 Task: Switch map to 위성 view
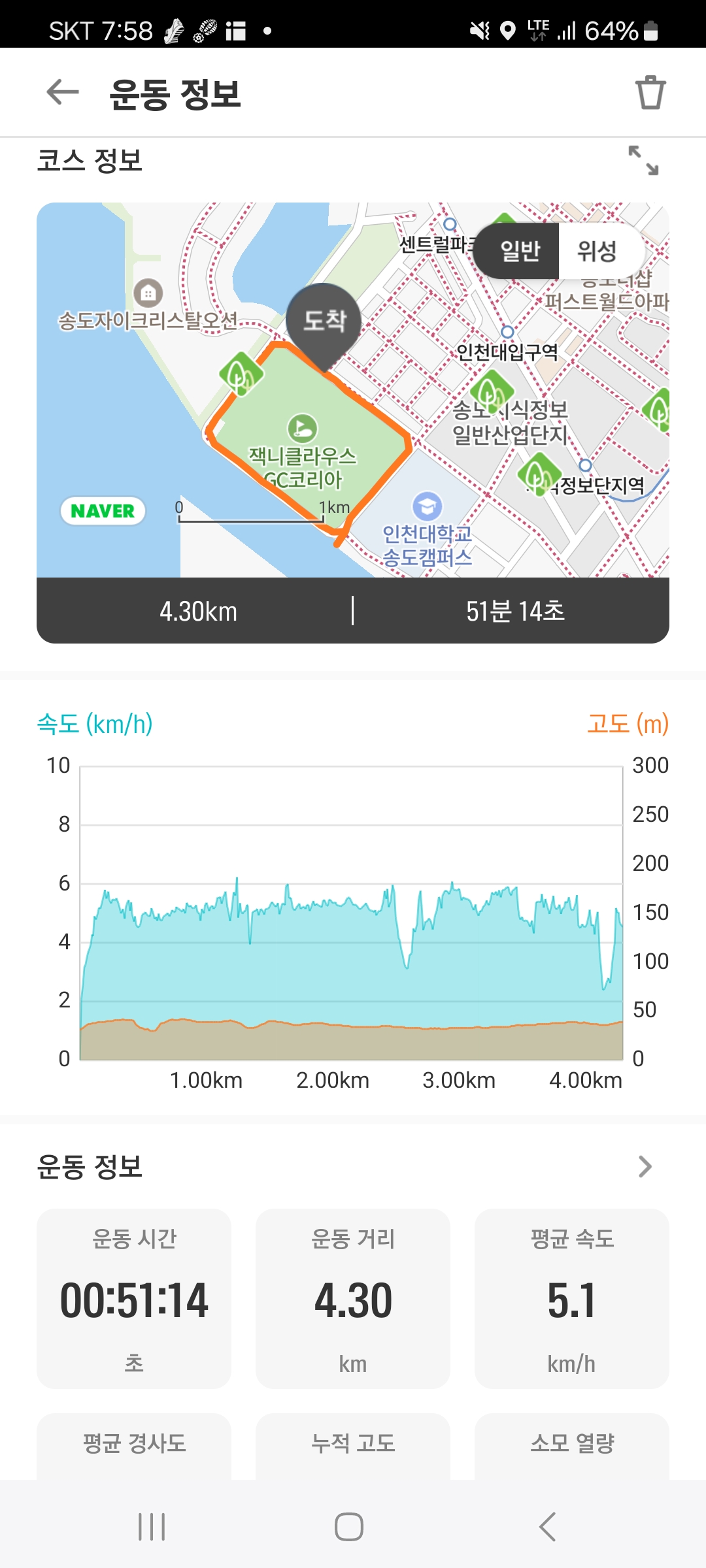[x=597, y=251]
